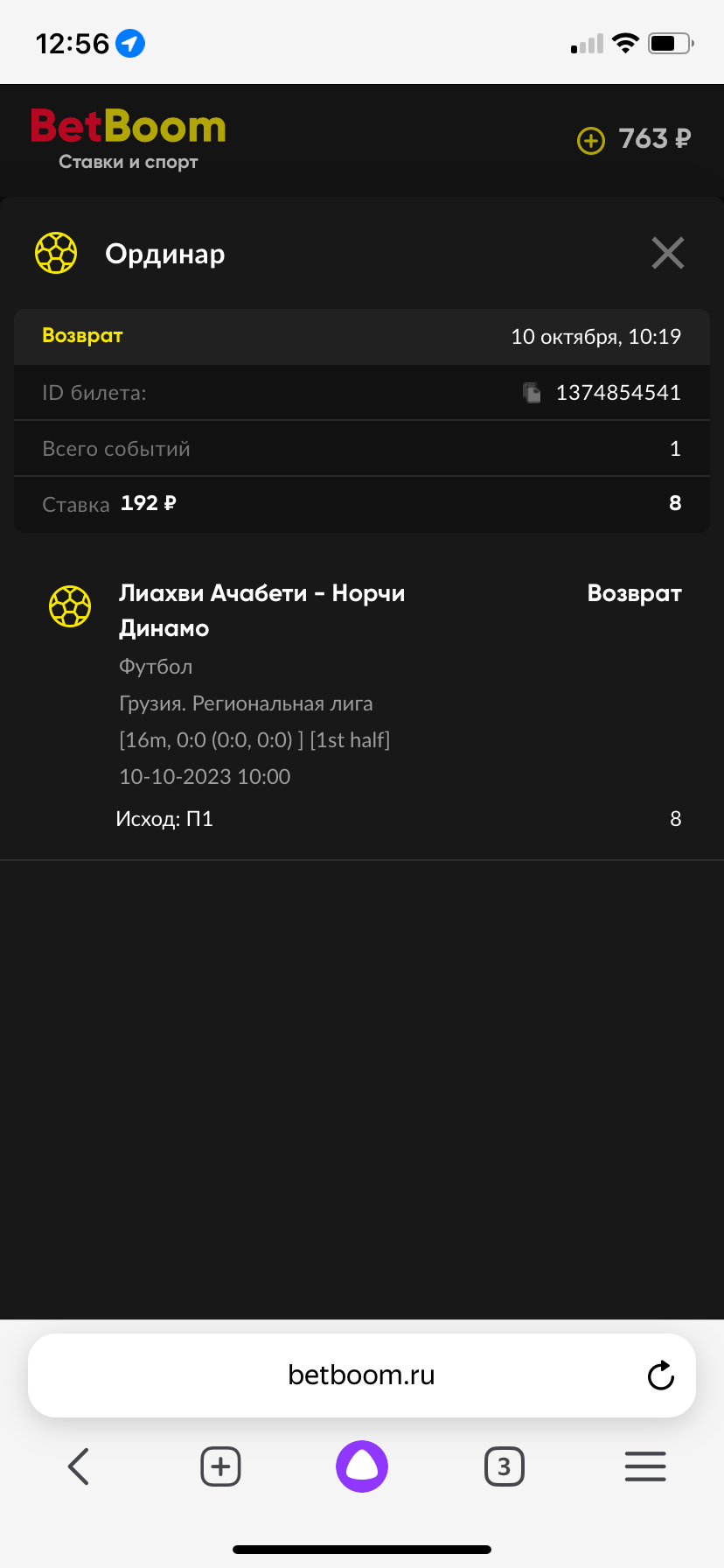The height and width of the screenshot is (1568, 724).
Task: Open a new browser tab
Action: [x=220, y=1466]
